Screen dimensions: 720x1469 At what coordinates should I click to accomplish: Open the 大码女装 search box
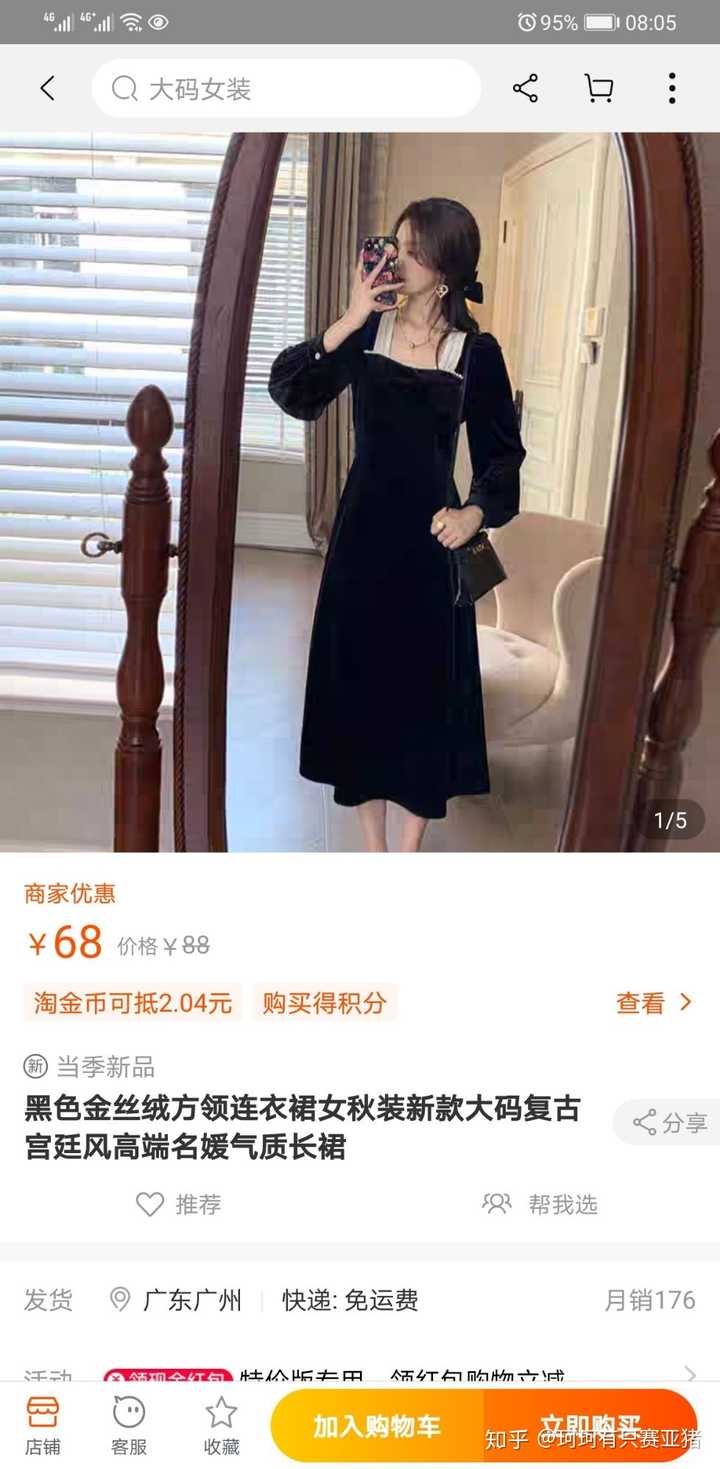[286, 89]
